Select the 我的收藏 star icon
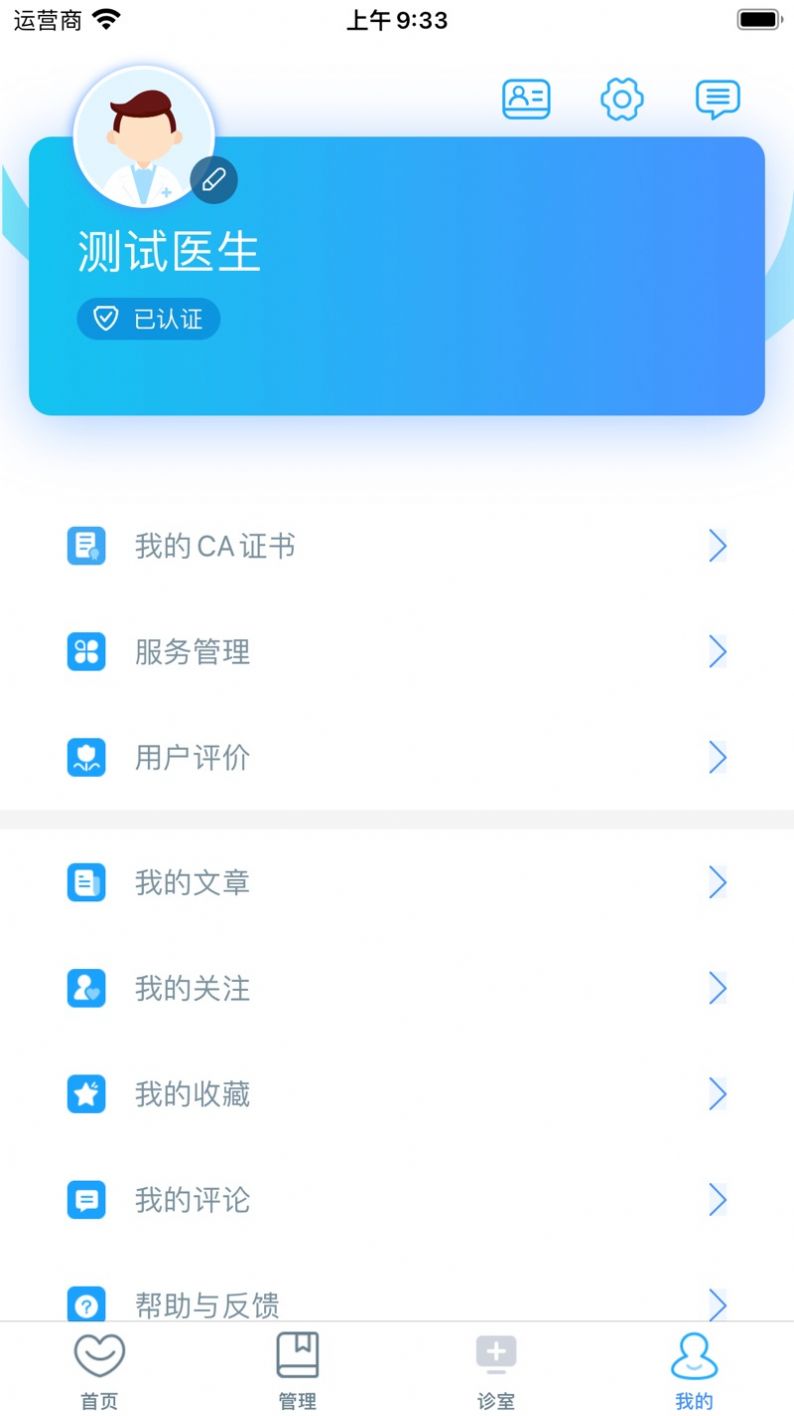Viewport: 794px width, 1416px height. pyautogui.click(x=86, y=1094)
